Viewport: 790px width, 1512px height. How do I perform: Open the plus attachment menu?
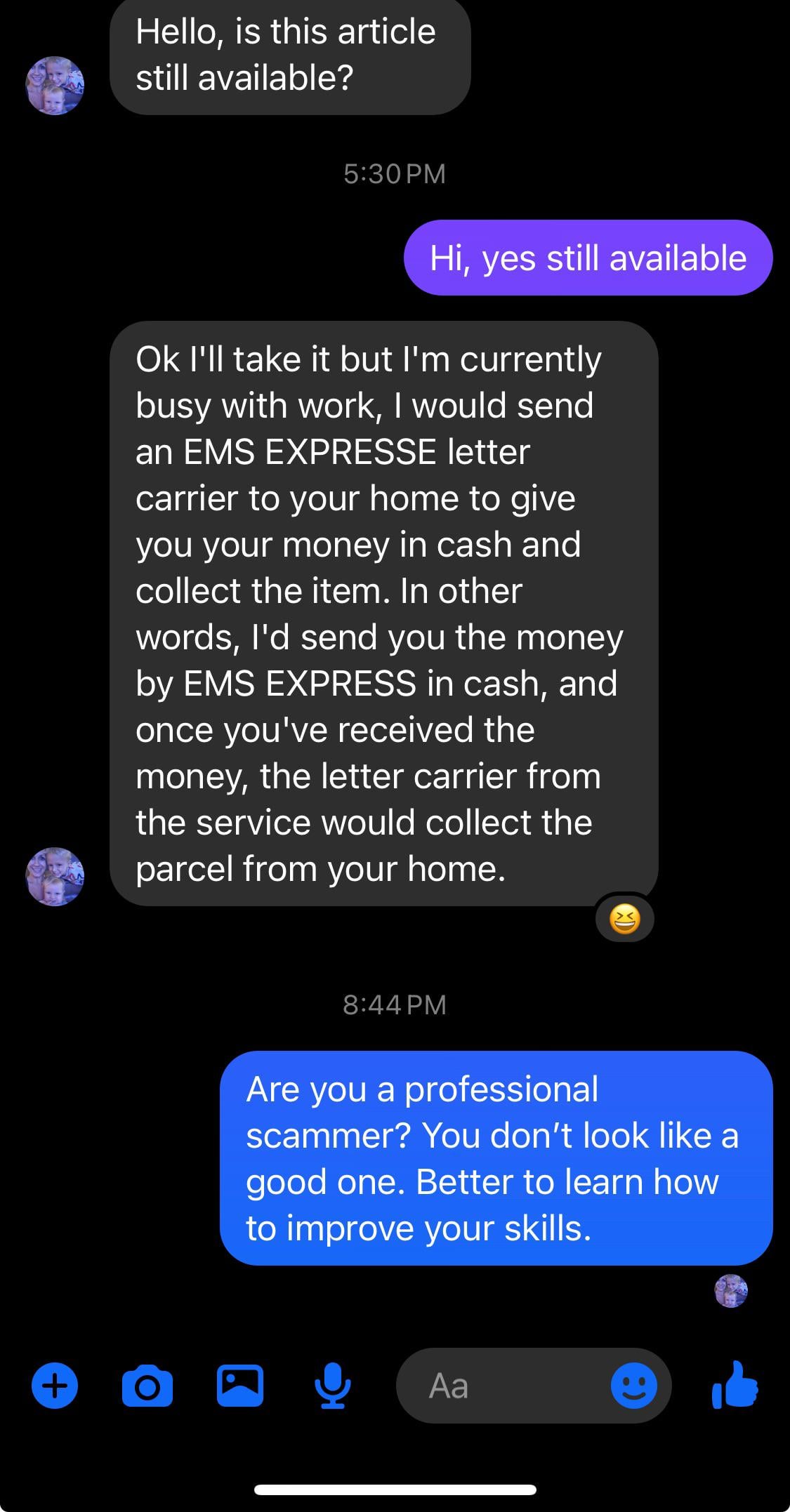[55, 1386]
